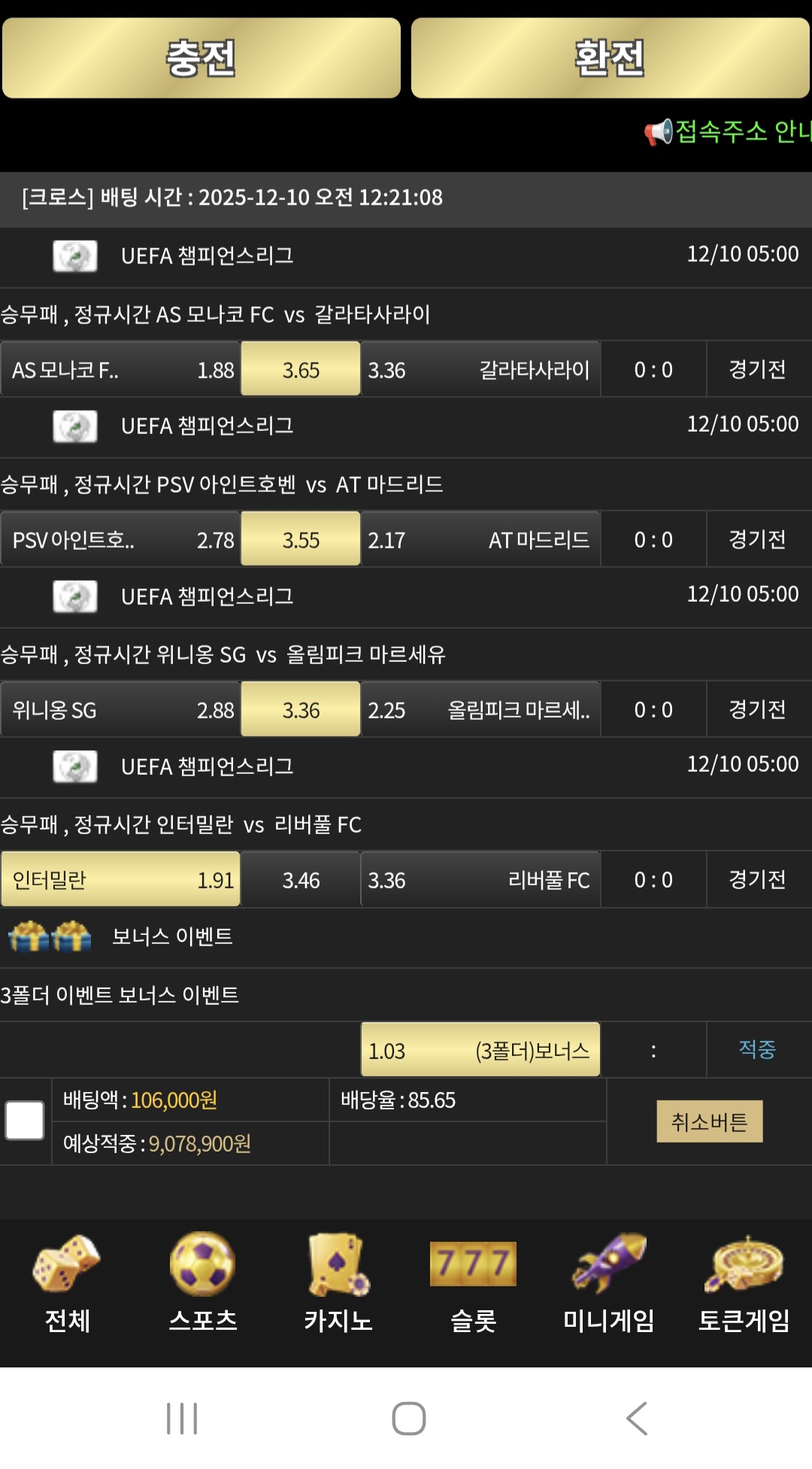Screen dimensions: 812x1469
Task: Switch to the 전체 tab
Action: tap(68, 1282)
